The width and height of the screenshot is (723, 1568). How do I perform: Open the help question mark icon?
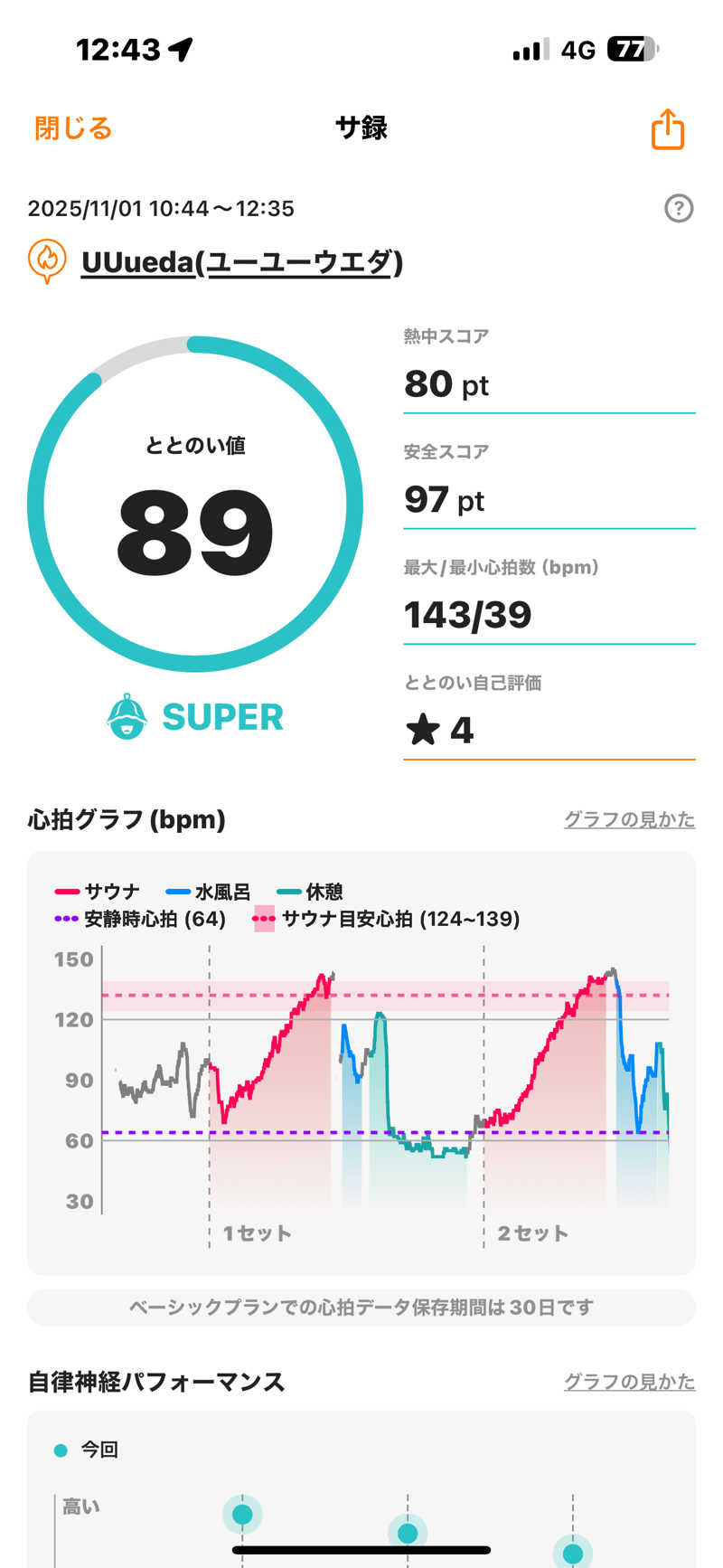679,209
